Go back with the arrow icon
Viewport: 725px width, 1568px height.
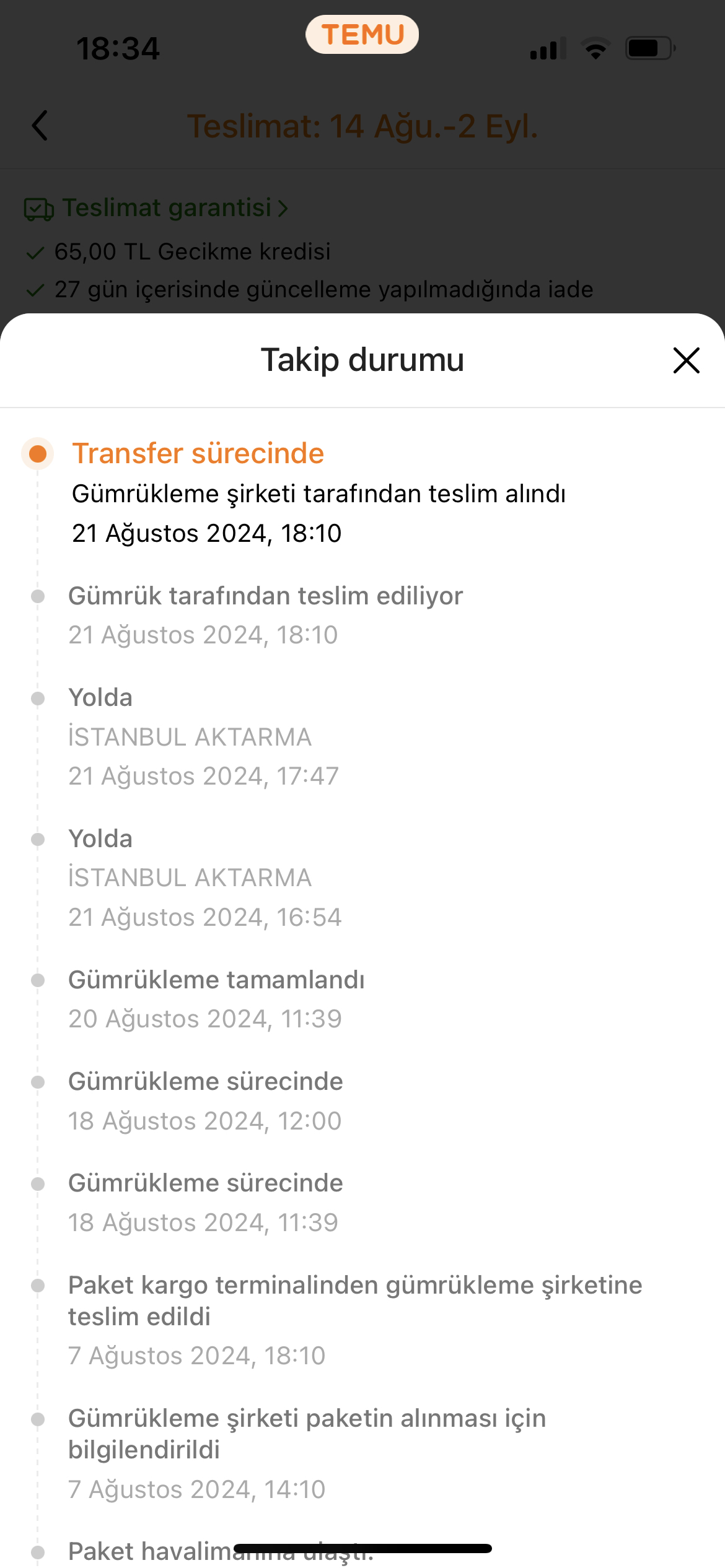click(x=40, y=126)
